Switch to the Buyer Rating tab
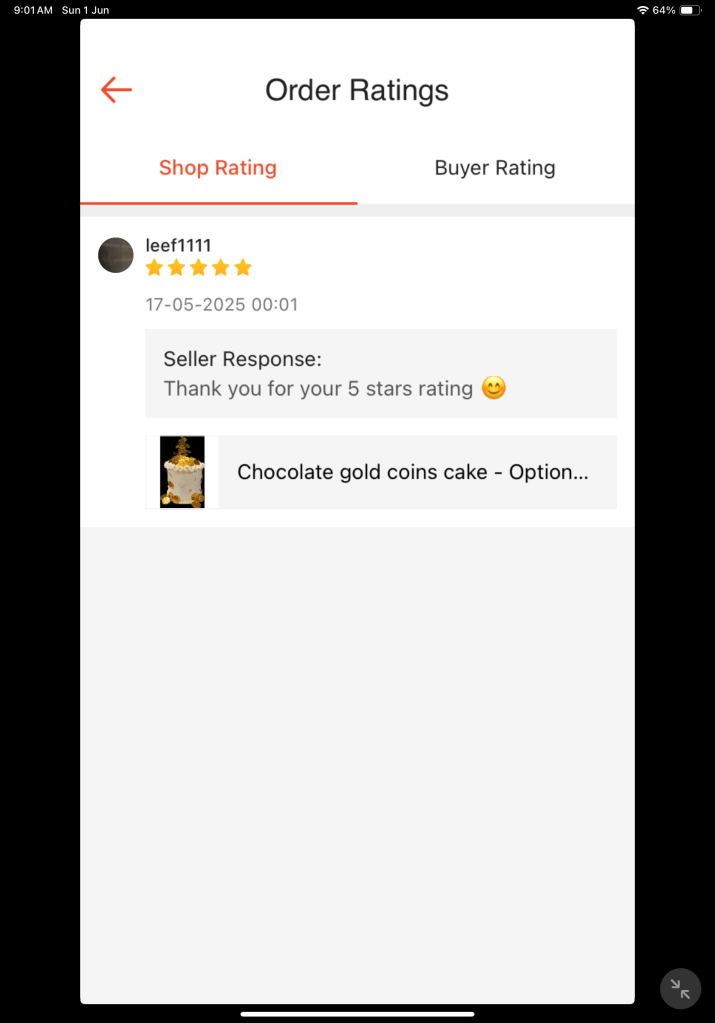715x1023 pixels. coord(494,168)
